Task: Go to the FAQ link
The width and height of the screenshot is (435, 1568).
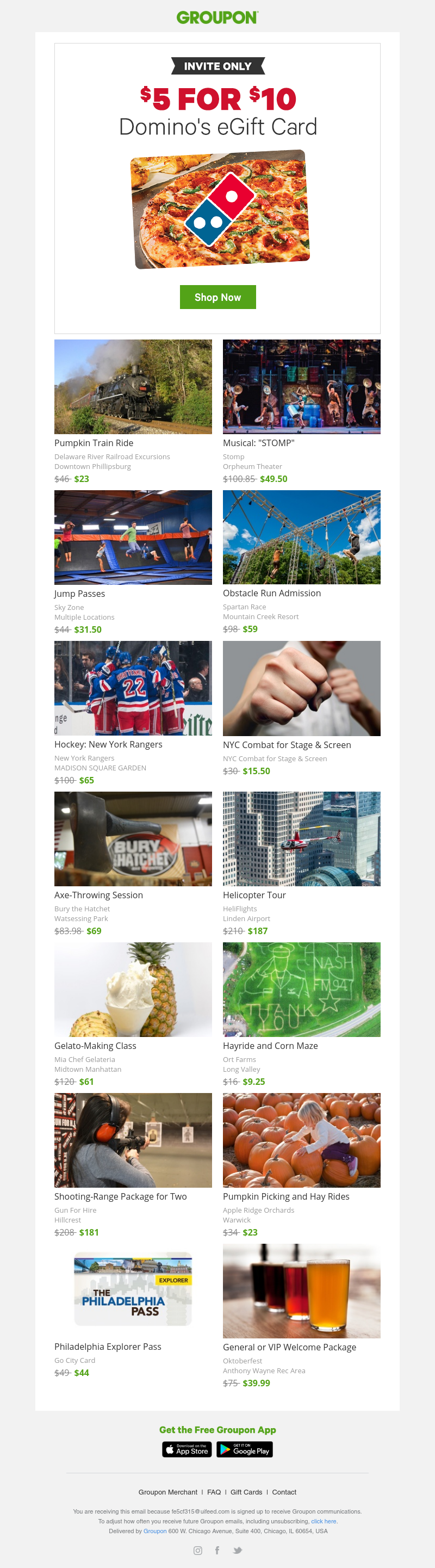Action: [214, 1492]
